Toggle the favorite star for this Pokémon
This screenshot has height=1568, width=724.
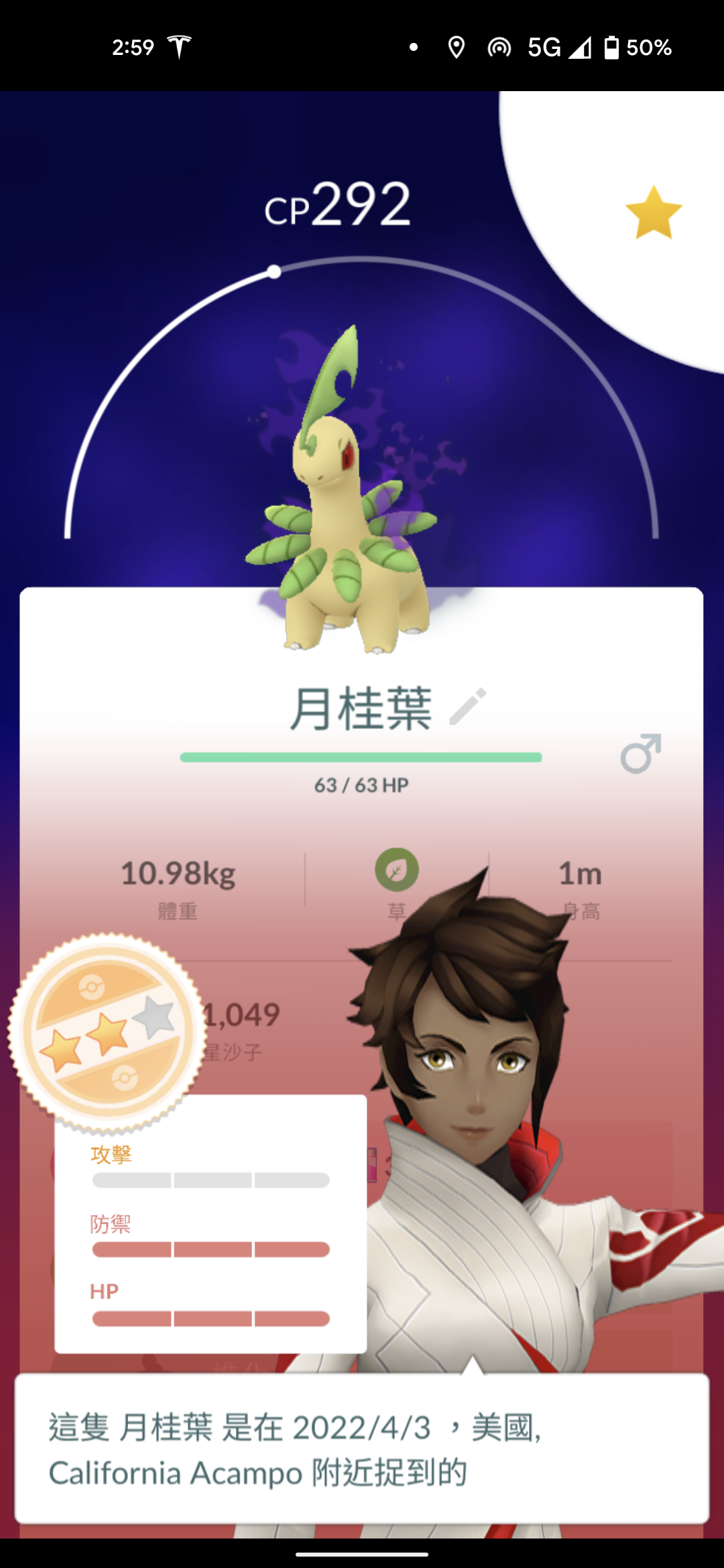point(654,212)
